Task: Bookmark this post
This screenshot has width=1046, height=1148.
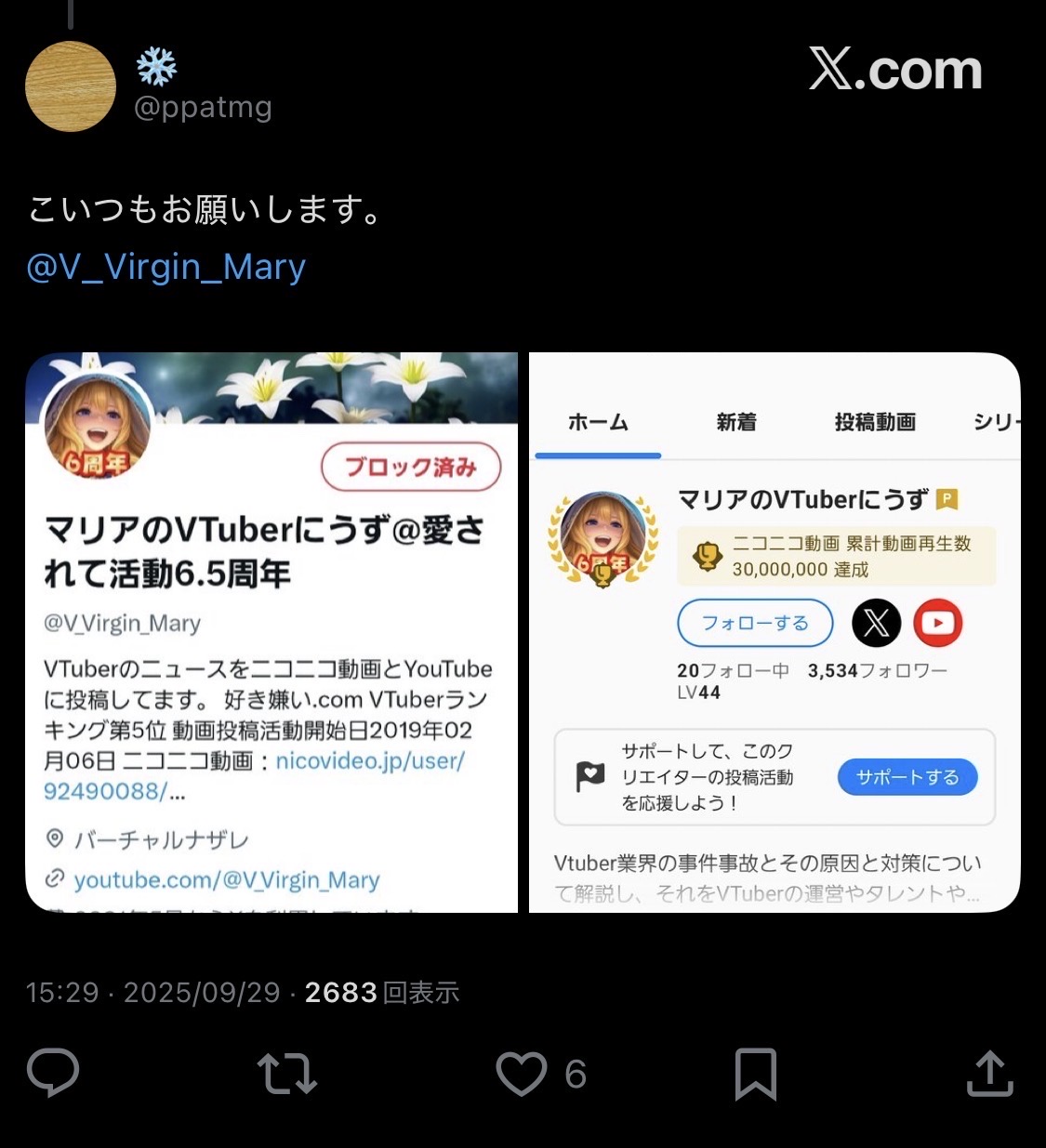Action: click(x=755, y=1074)
